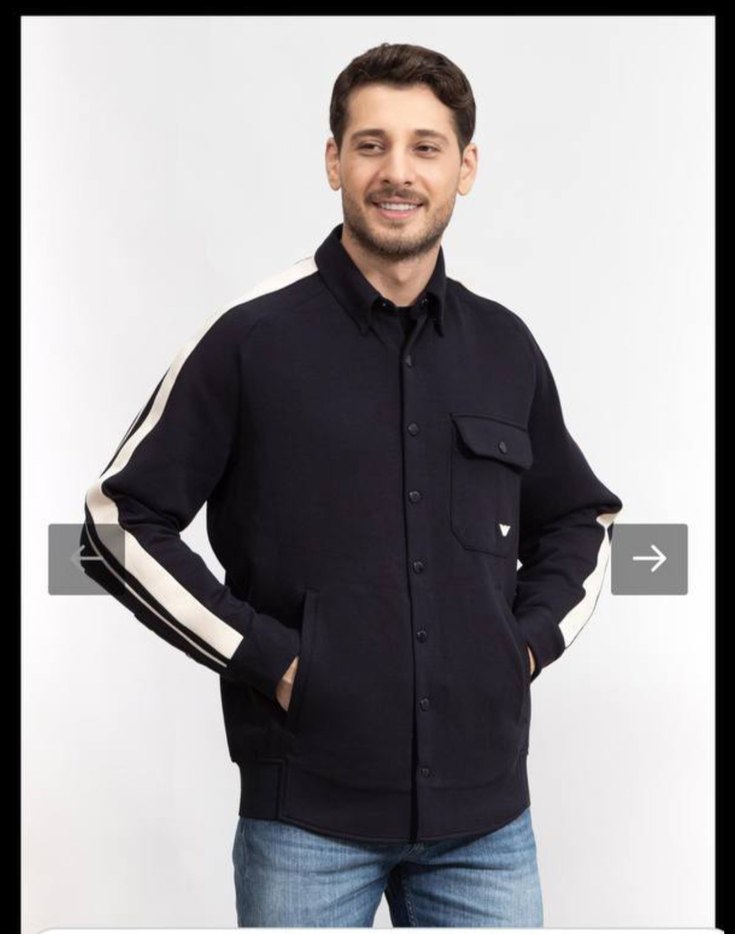Show the next product photo with the right arrow
Image resolution: width=735 pixels, height=934 pixels.
coord(649,559)
